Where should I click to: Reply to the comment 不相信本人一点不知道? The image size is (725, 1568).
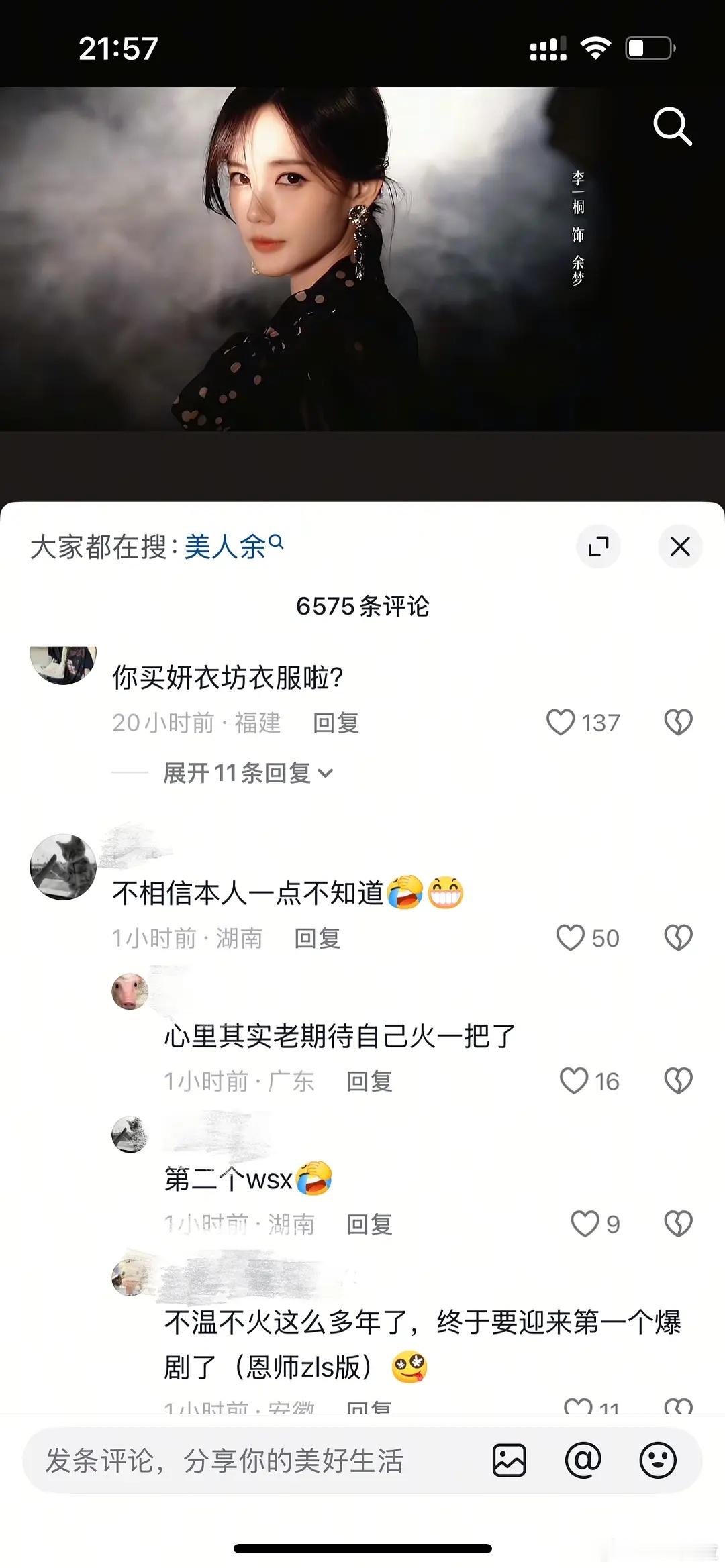(317, 938)
